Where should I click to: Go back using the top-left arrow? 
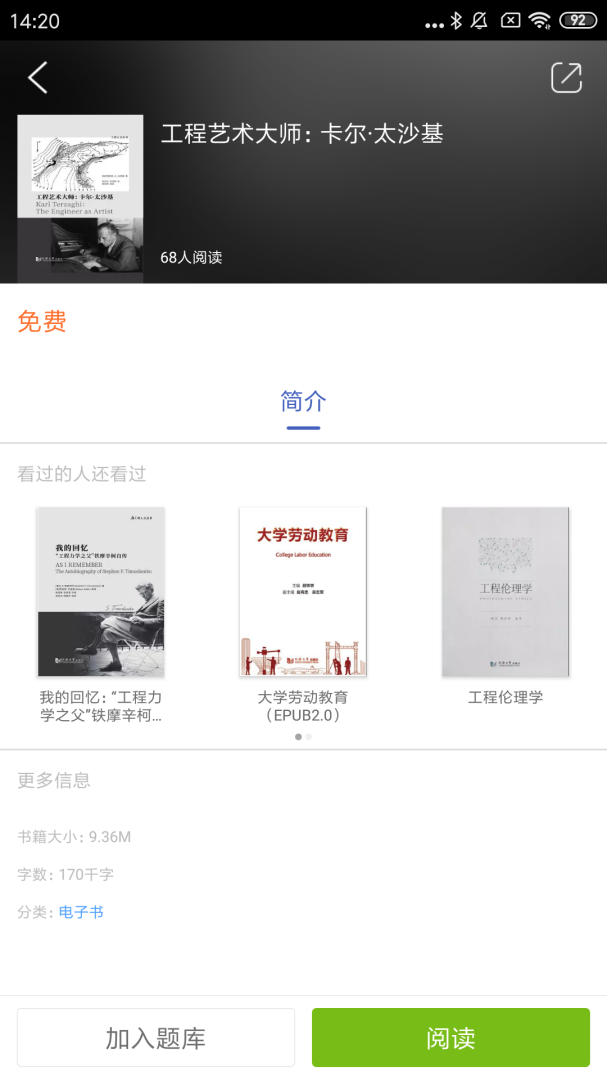point(38,77)
